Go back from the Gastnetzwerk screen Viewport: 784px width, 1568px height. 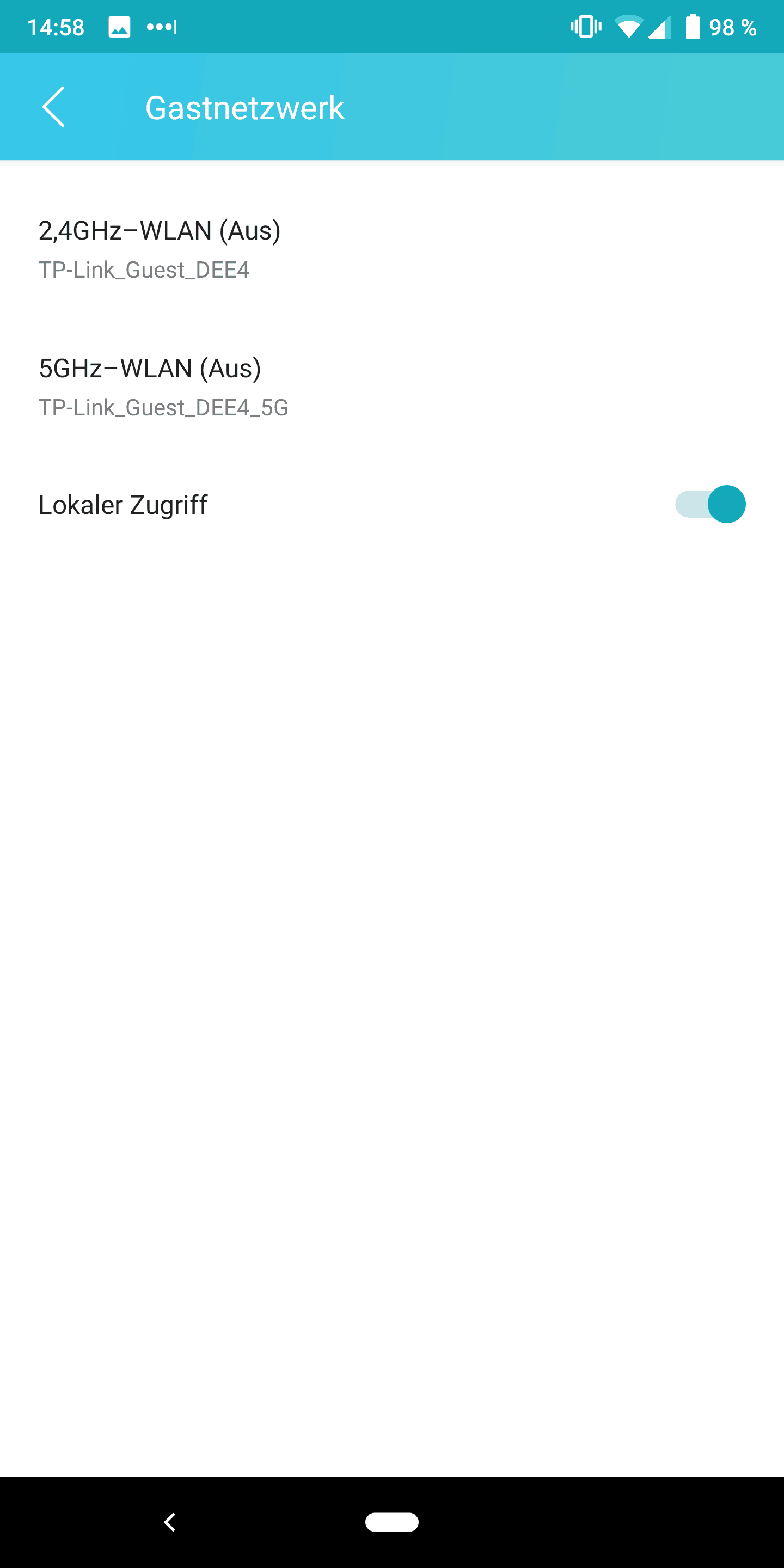click(x=53, y=107)
